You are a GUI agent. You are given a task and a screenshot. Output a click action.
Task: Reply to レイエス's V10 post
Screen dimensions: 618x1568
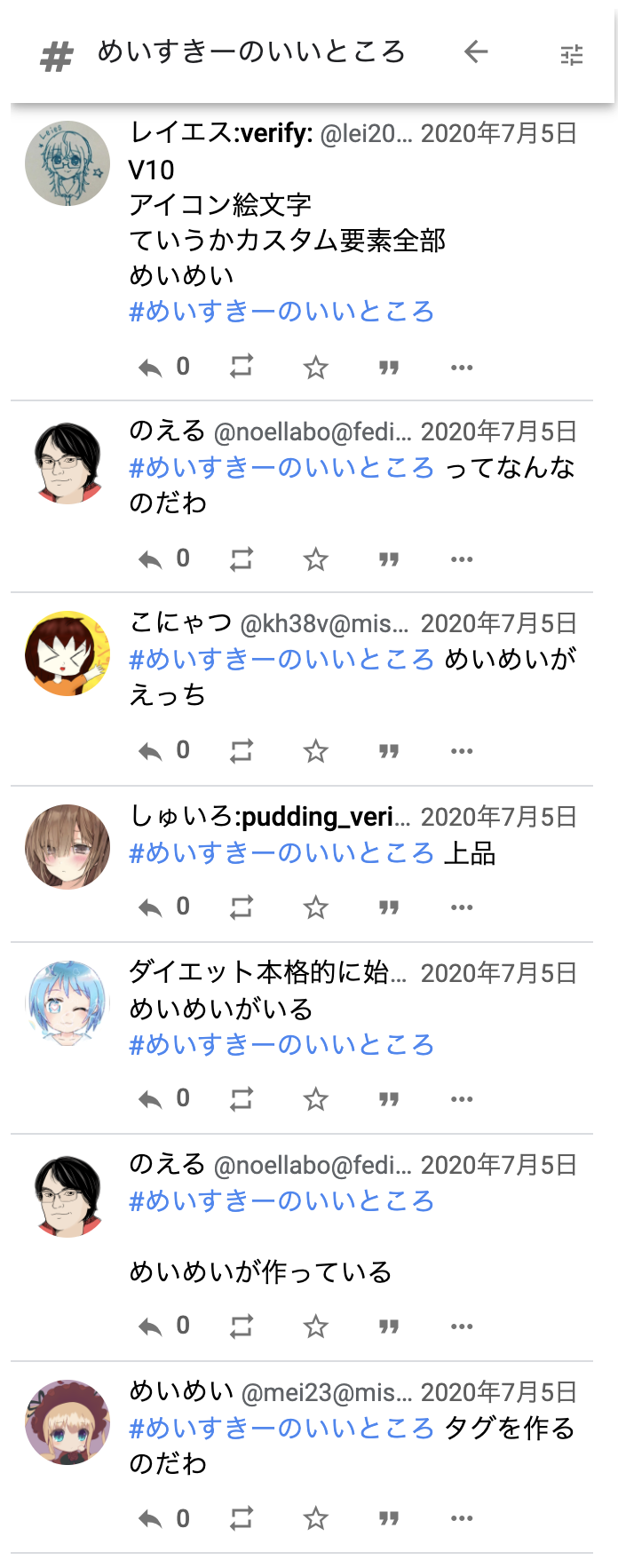click(x=150, y=367)
